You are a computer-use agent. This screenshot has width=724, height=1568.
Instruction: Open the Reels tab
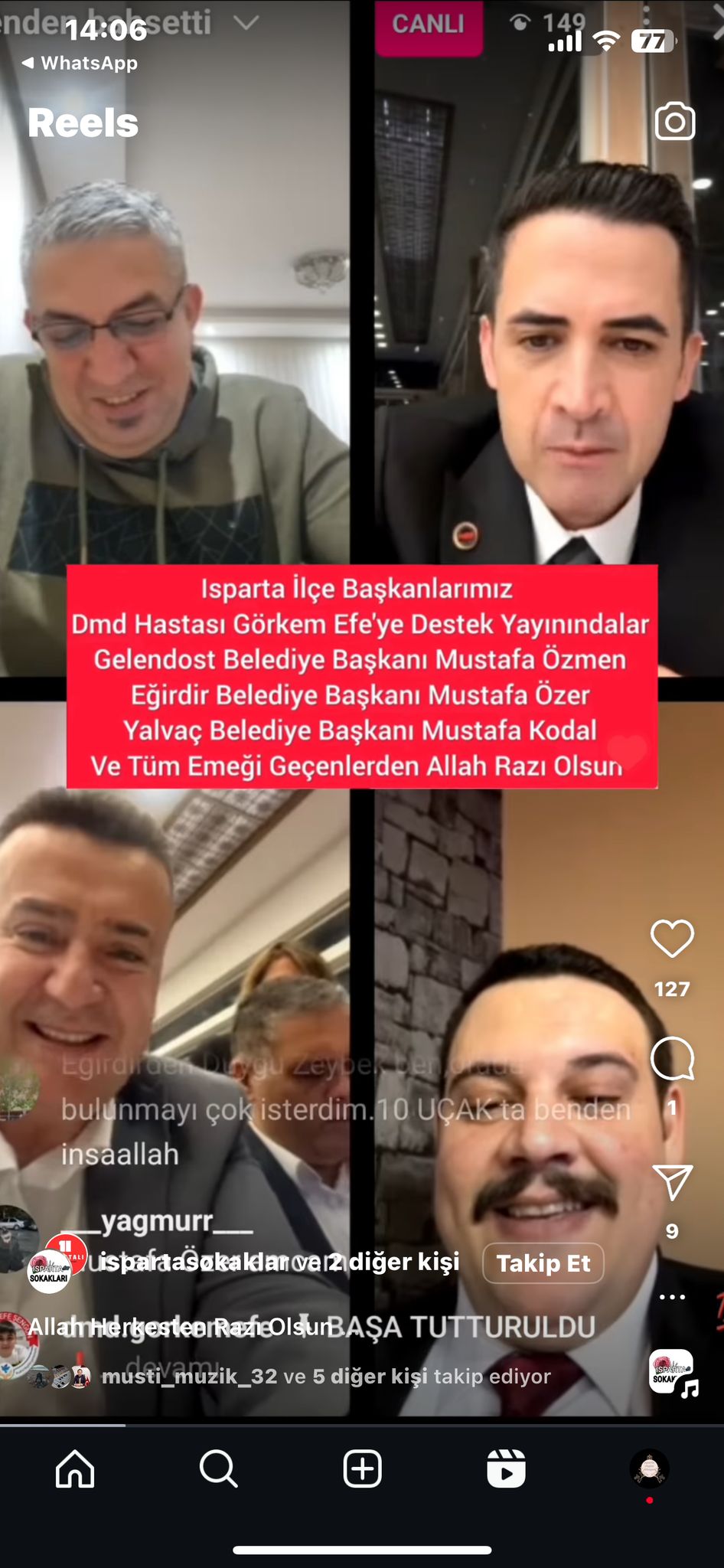point(506,1469)
